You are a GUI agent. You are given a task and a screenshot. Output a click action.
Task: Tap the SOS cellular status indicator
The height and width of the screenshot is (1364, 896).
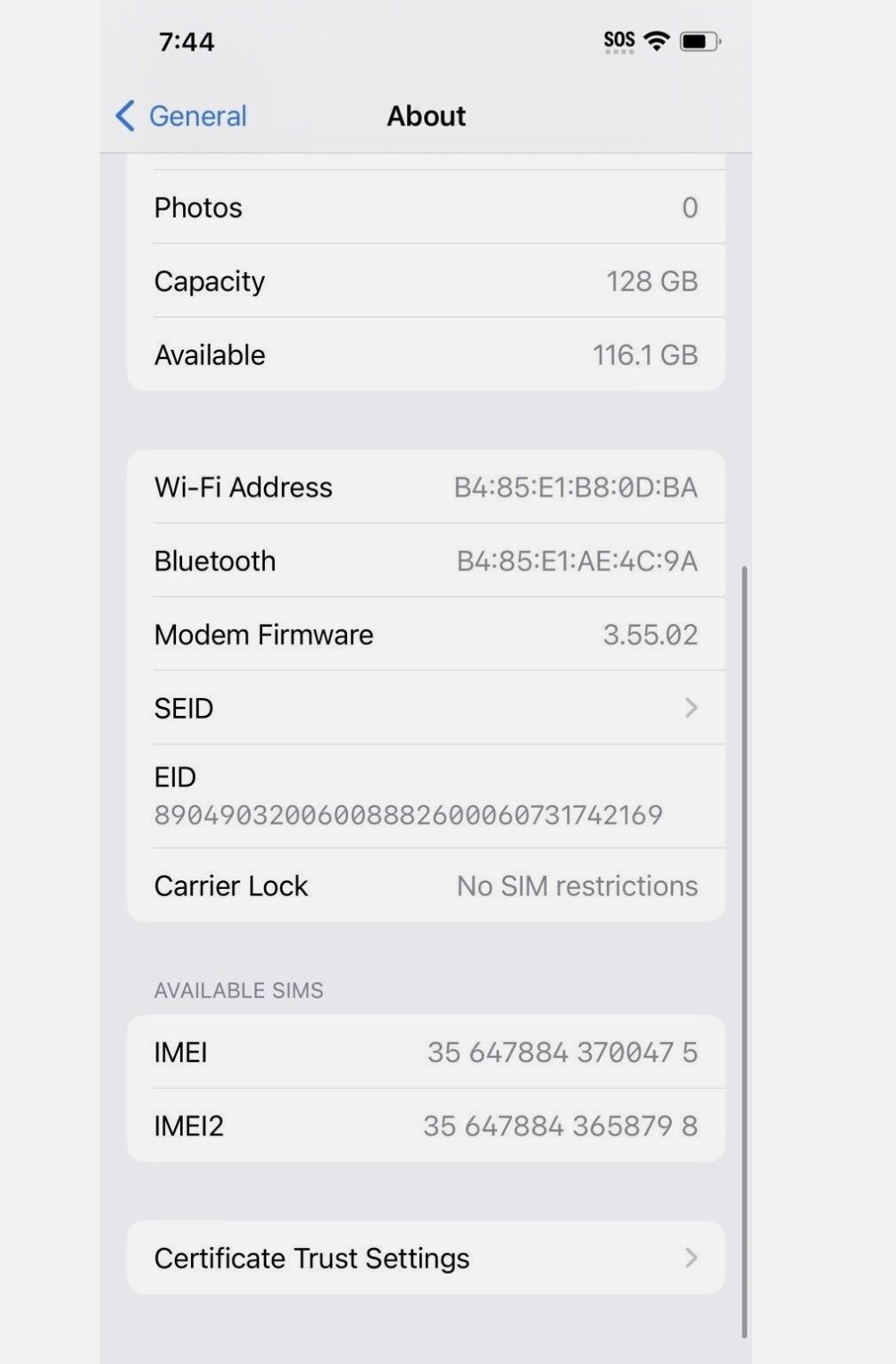(619, 39)
